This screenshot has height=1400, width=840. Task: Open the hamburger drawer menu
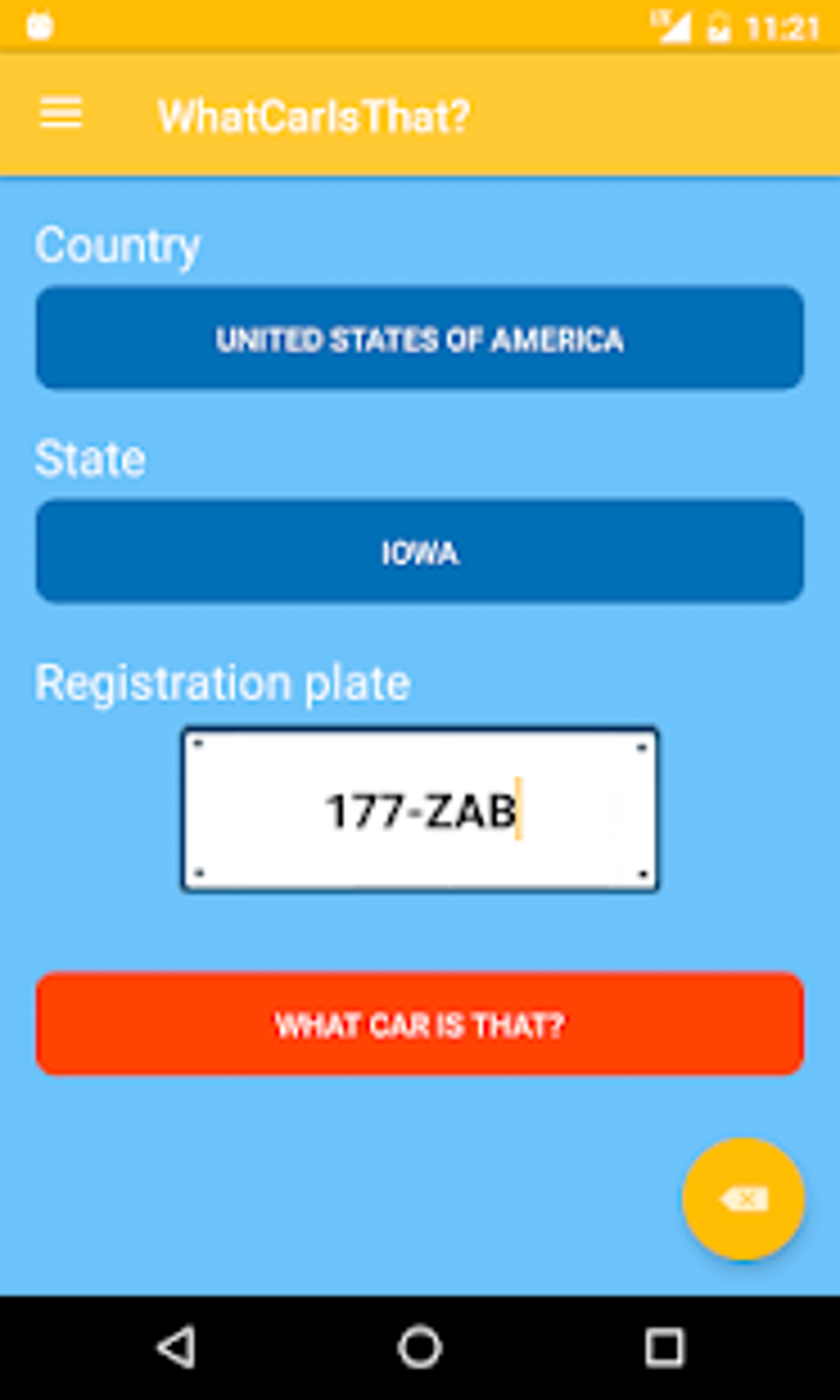point(61,114)
